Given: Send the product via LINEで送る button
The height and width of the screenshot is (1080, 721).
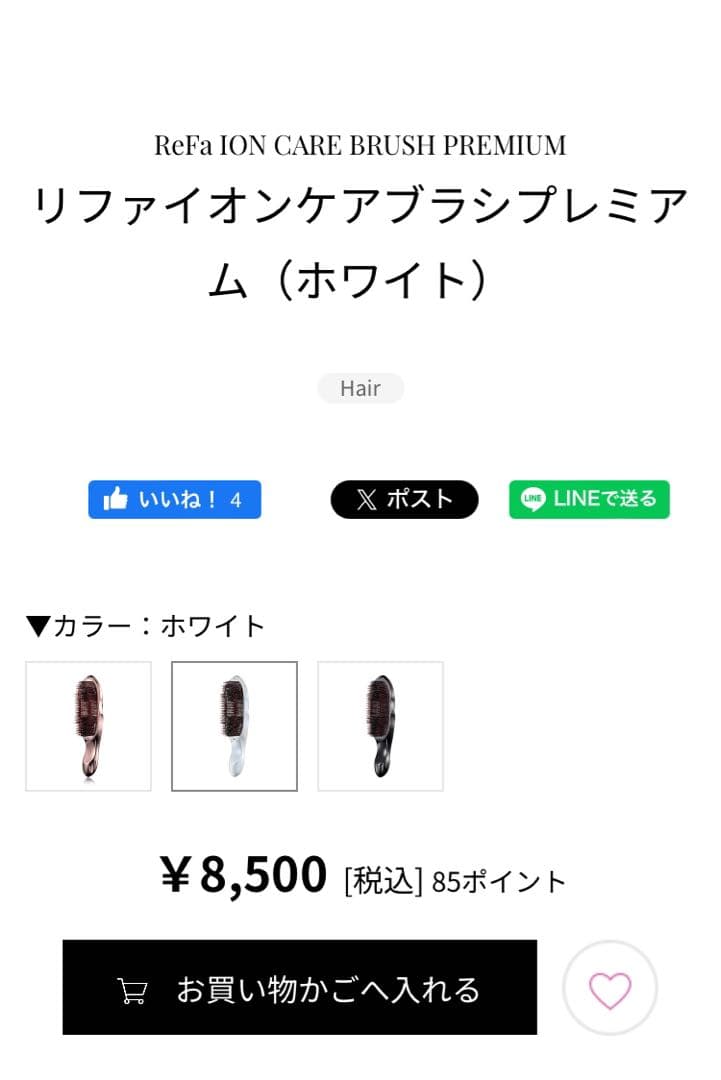Looking at the screenshot, I should point(588,499).
